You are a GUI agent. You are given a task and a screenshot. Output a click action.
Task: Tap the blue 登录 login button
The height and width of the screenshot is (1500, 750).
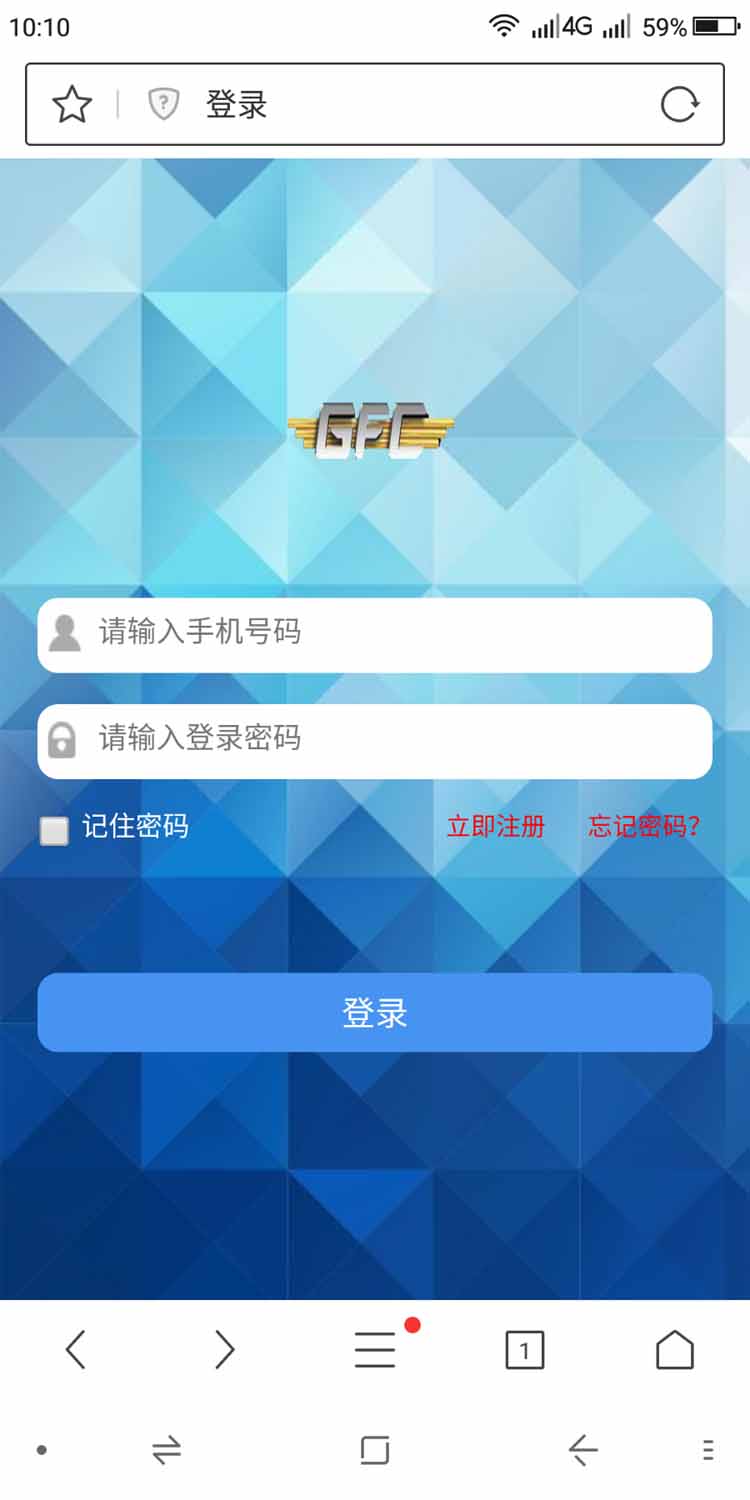[x=375, y=1012]
